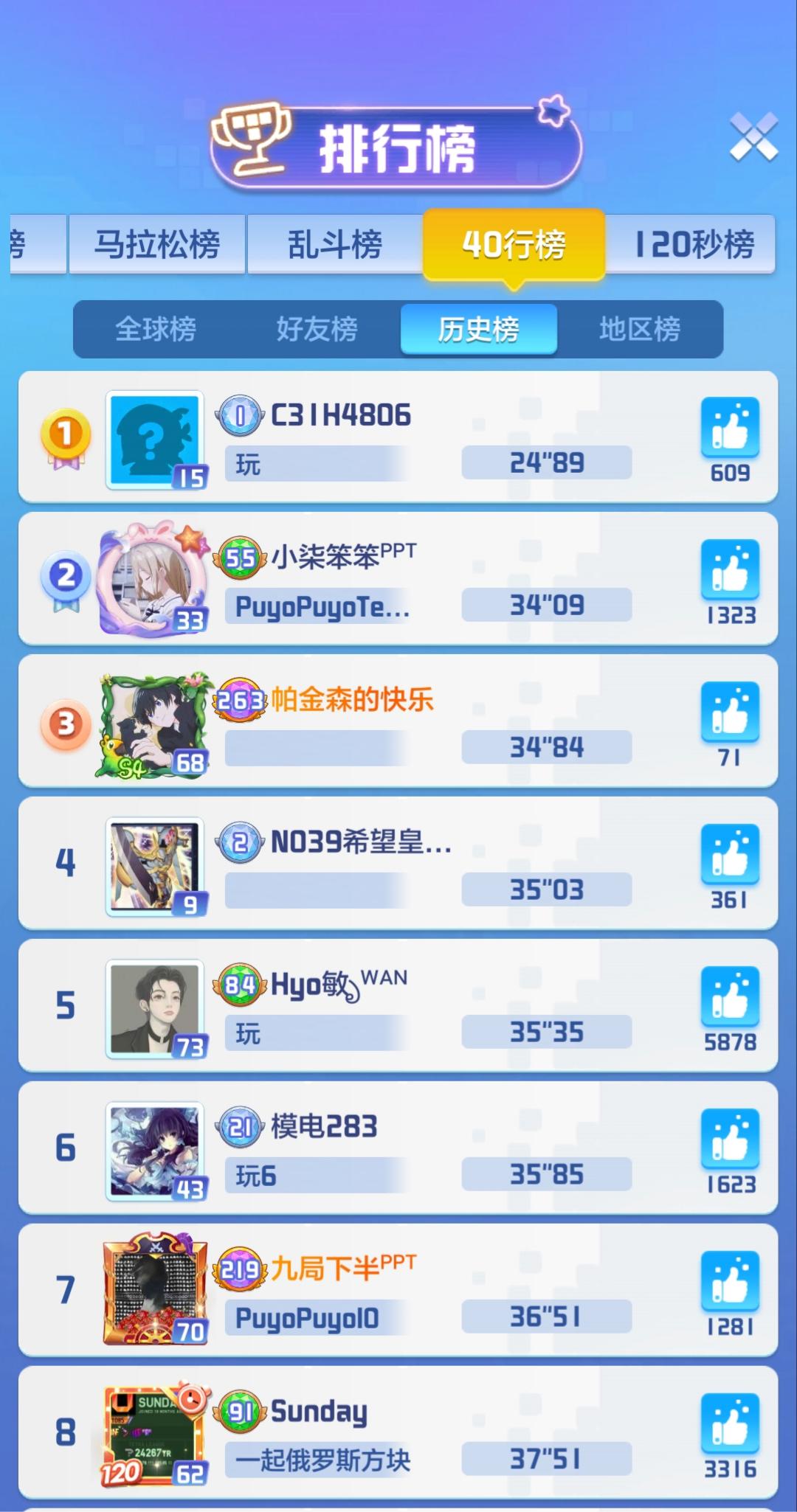797x1512 pixels.
Task: Switch to the 乱斗榜 tab
Action: click(x=334, y=245)
